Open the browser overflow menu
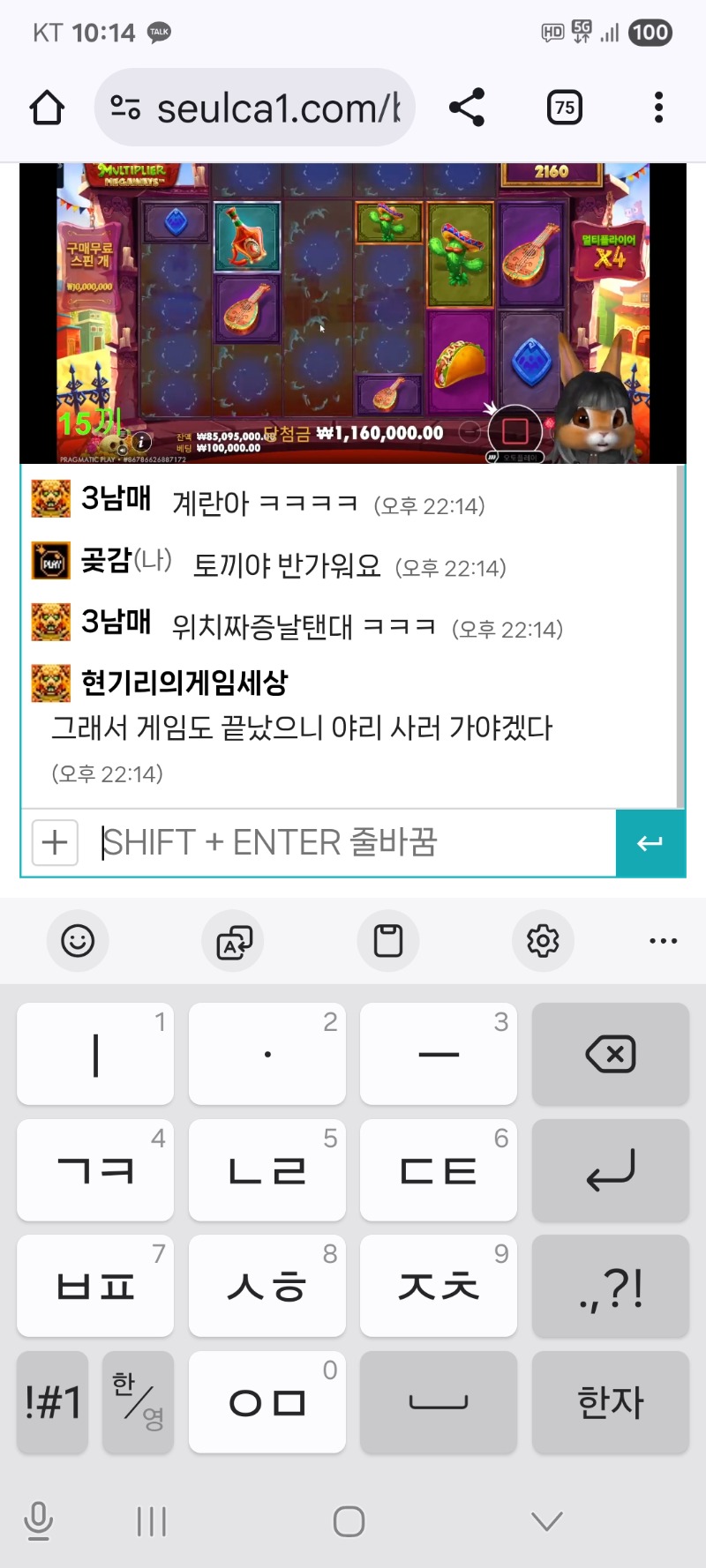706x1568 pixels. pyautogui.click(x=658, y=108)
